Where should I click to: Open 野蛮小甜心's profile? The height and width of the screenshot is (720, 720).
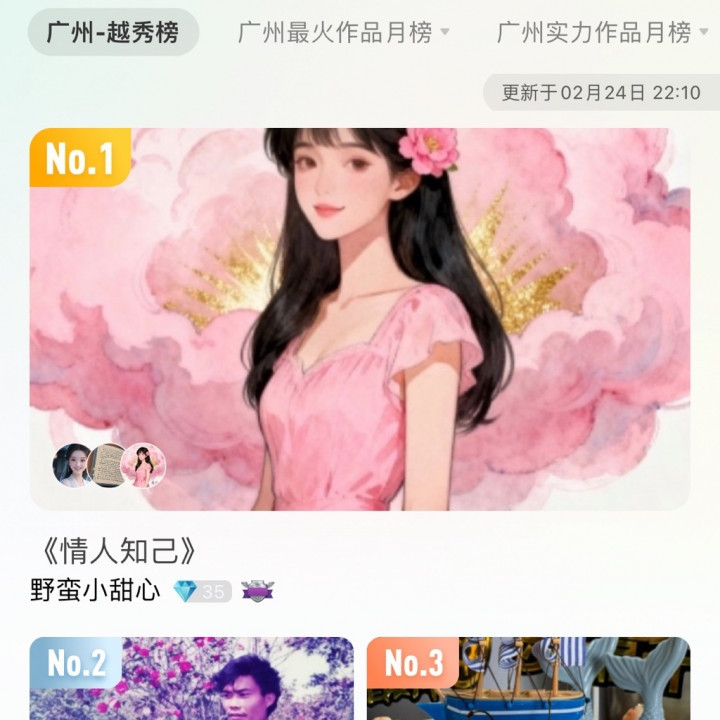point(95,591)
